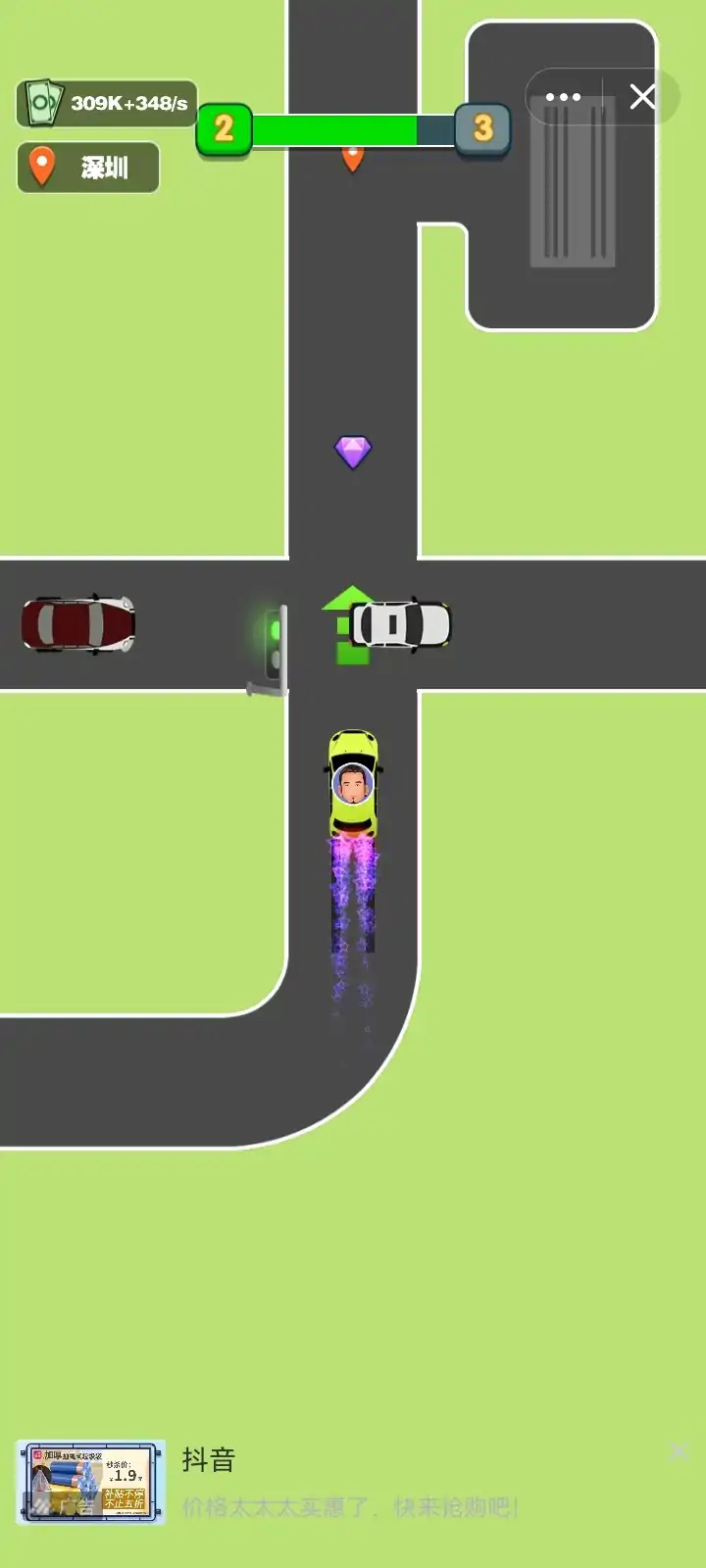Open the 深圳 location selector
706x1568 pixels.
click(88, 168)
